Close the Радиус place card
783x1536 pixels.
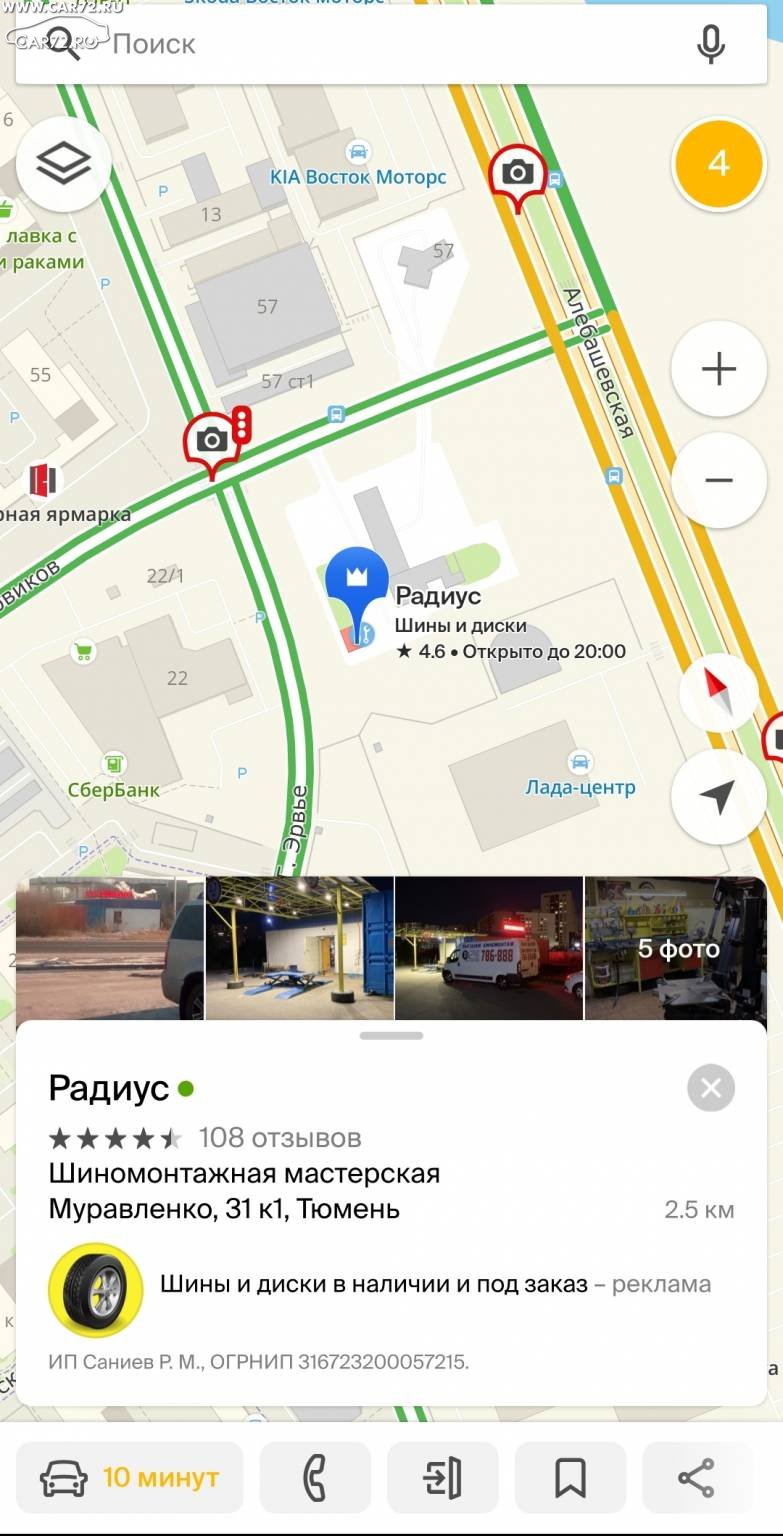click(711, 1088)
